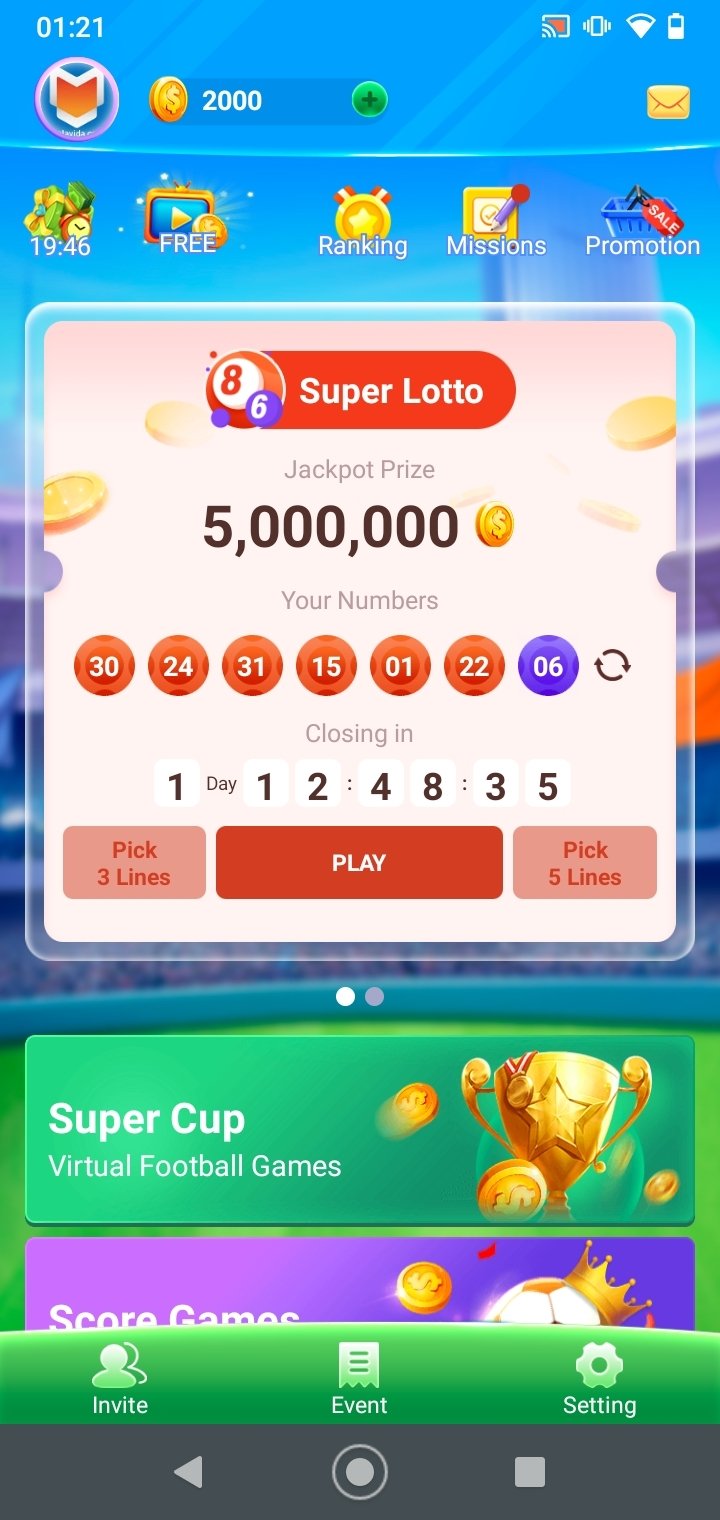Switch to the Event tab
The height and width of the screenshot is (1520, 720).
[x=359, y=1379]
